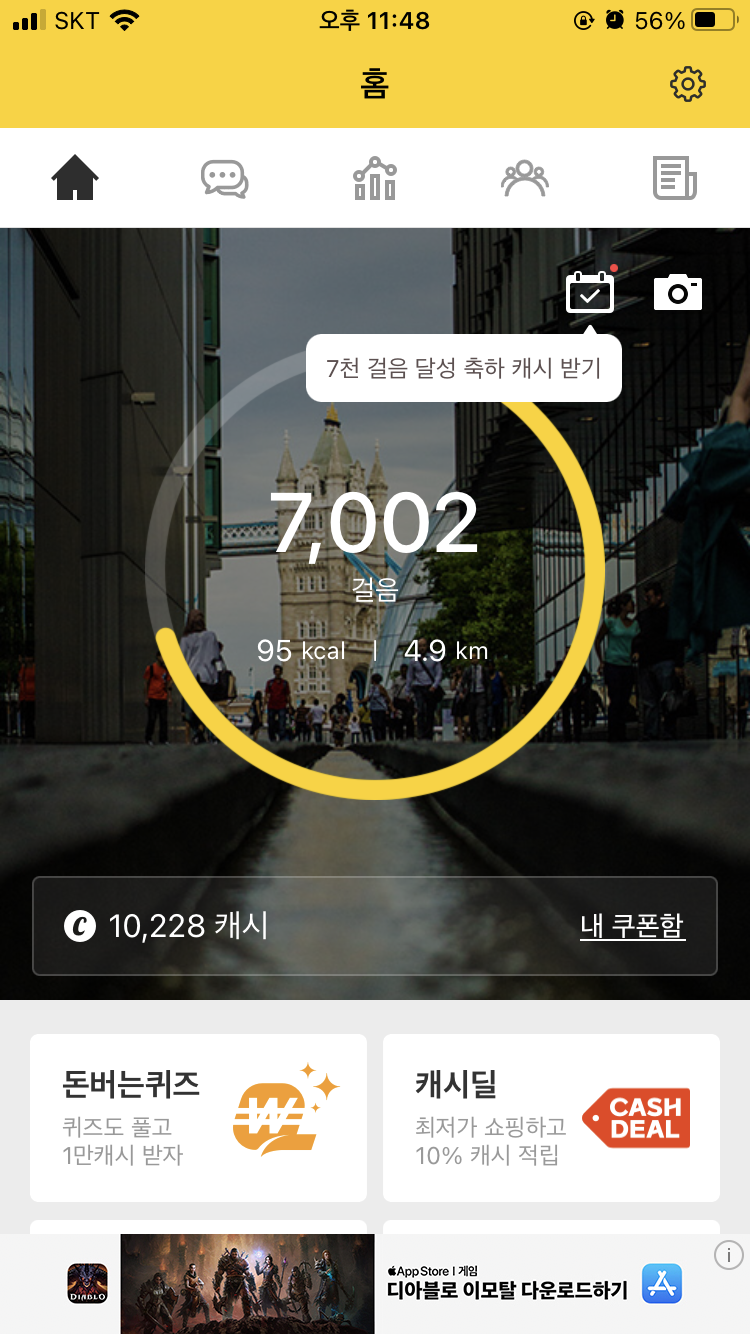The image size is (750, 1334).
Task: Switch to the friends group tab
Action: coord(525,179)
